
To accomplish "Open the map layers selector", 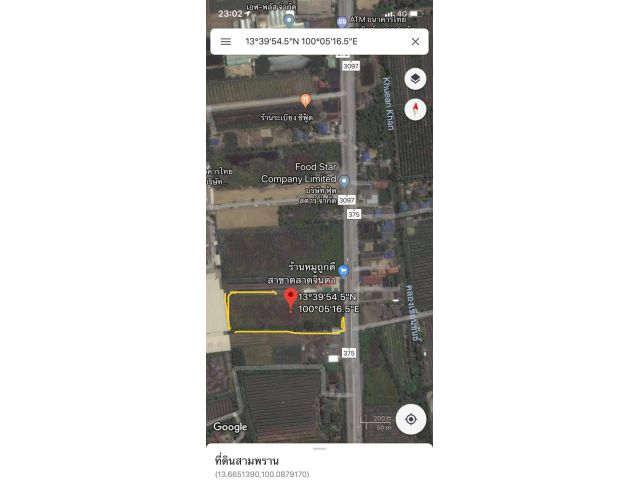I will [415, 79].
